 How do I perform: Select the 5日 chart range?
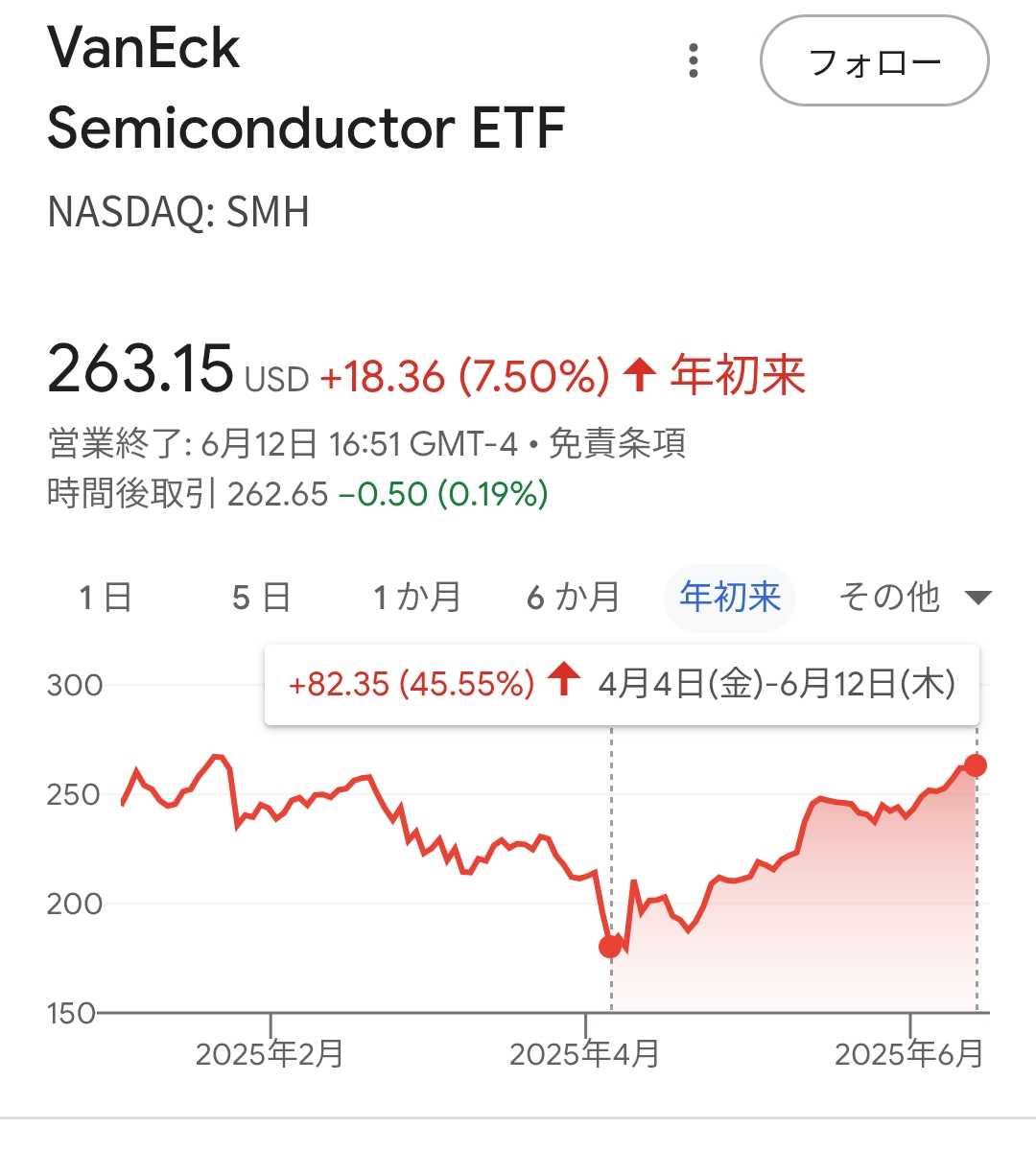coord(261,598)
